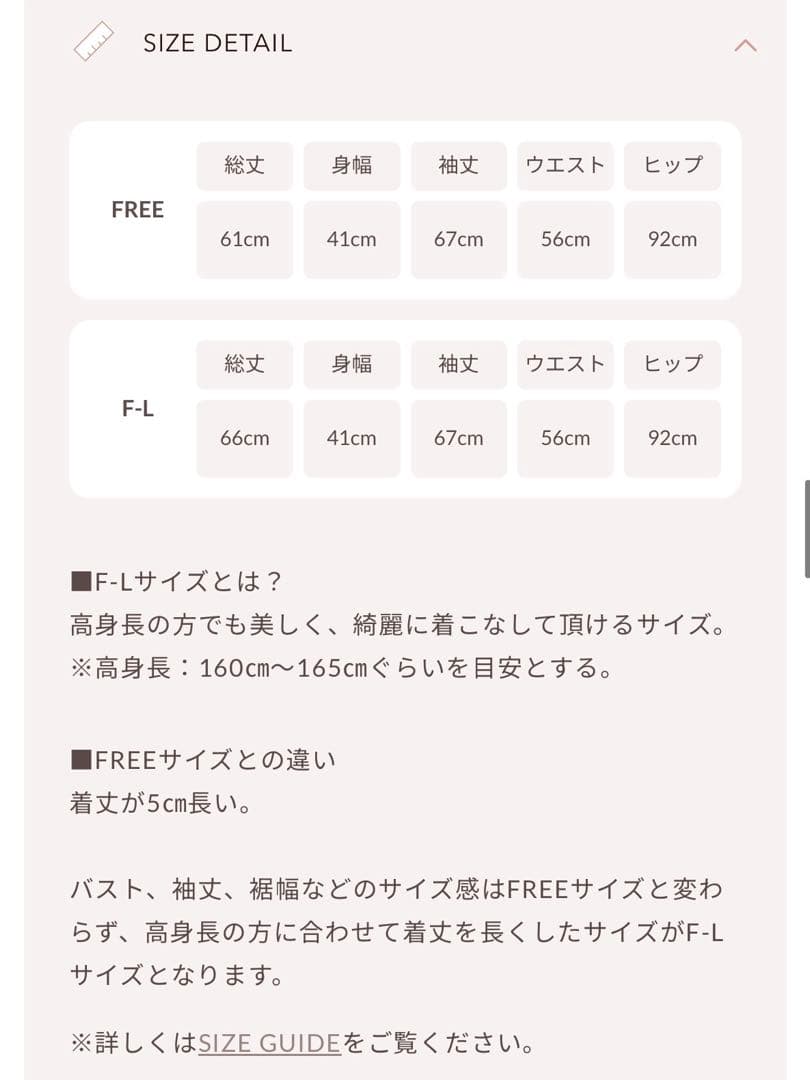Click the ヒップ header in FREE size row
This screenshot has height=1080, width=810.
click(672, 166)
